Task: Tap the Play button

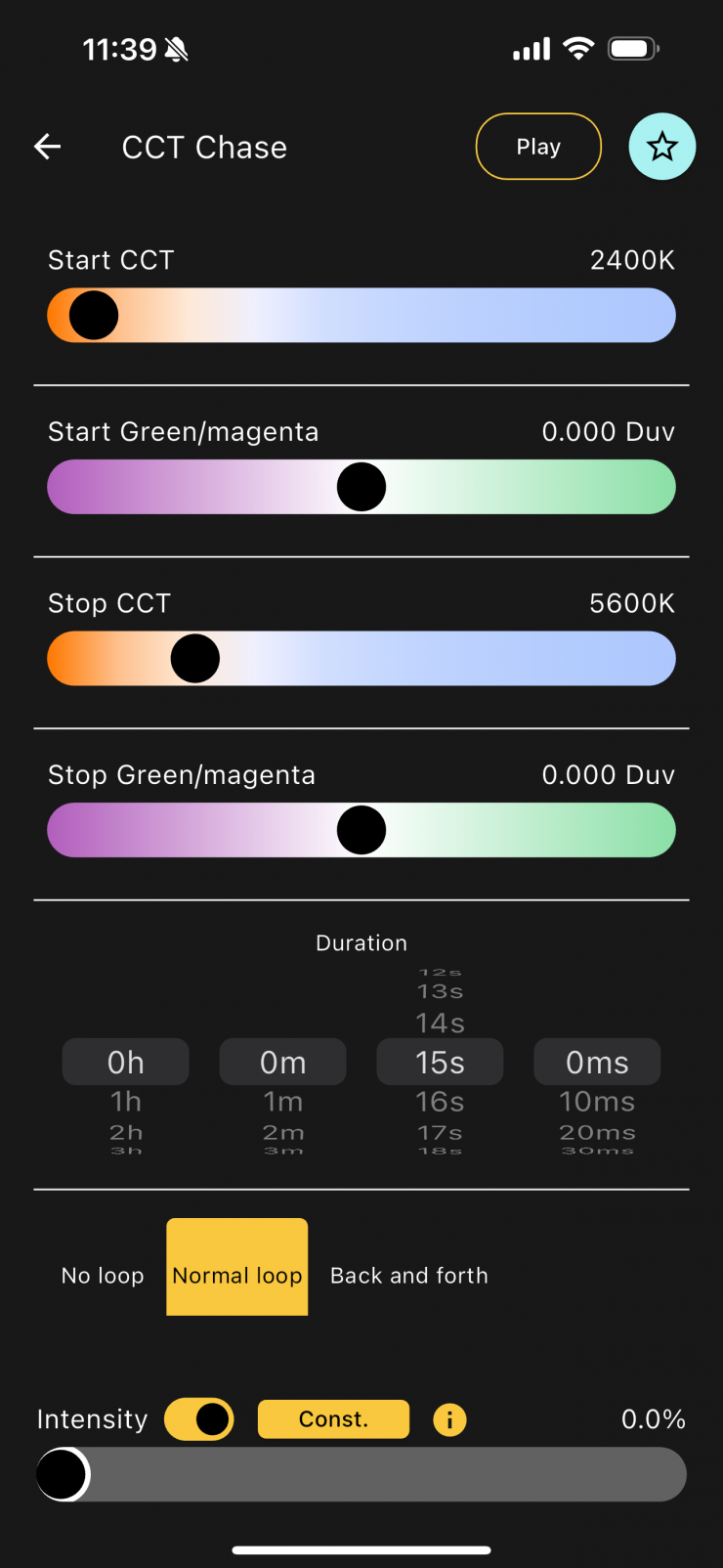Action: 538,147
